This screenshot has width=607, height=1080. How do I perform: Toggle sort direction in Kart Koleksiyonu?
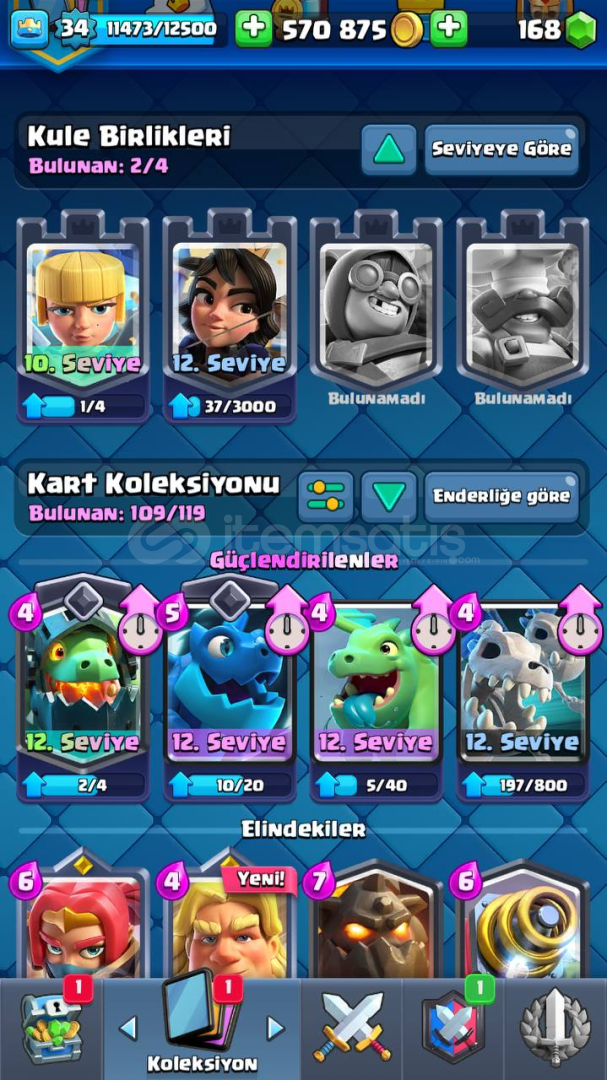[x=389, y=496]
